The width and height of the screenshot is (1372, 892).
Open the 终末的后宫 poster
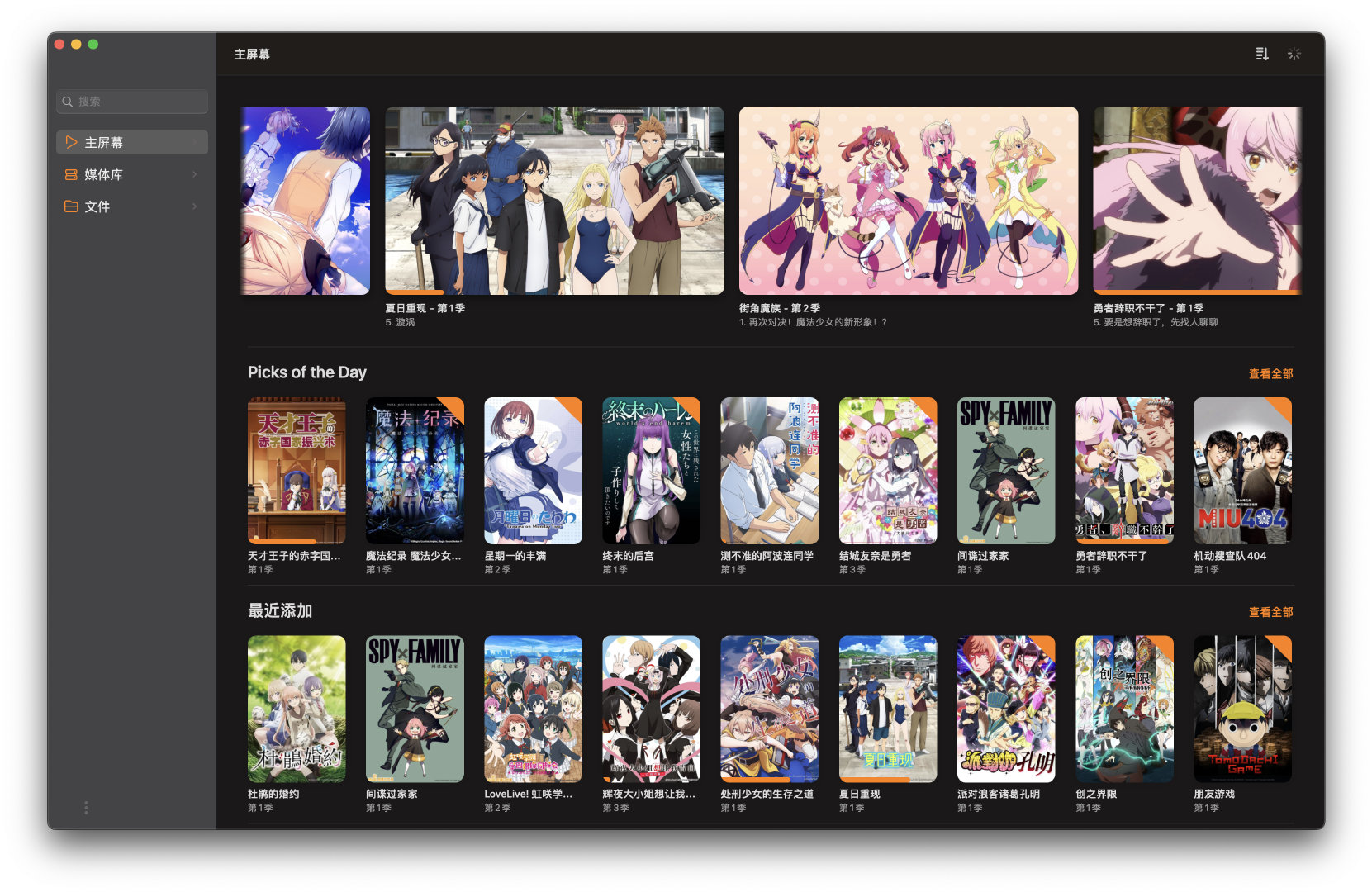tap(651, 471)
